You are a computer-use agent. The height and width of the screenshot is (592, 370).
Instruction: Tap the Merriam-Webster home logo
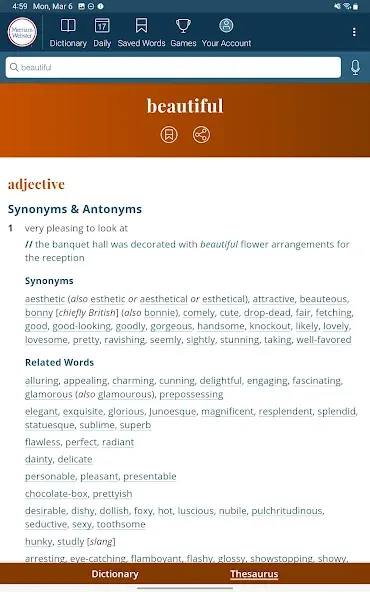(x=22, y=32)
